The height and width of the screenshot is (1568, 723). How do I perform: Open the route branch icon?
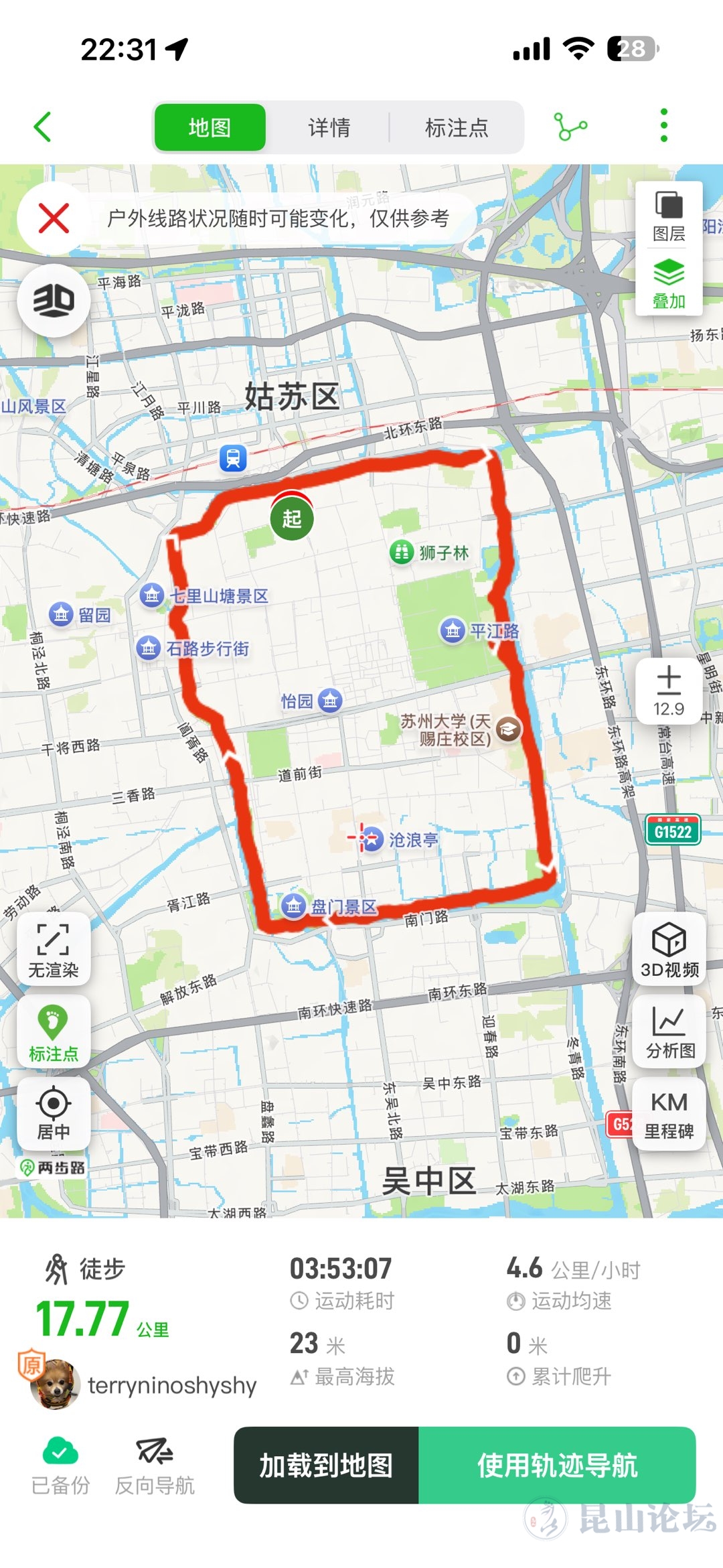[x=570, y=127]
